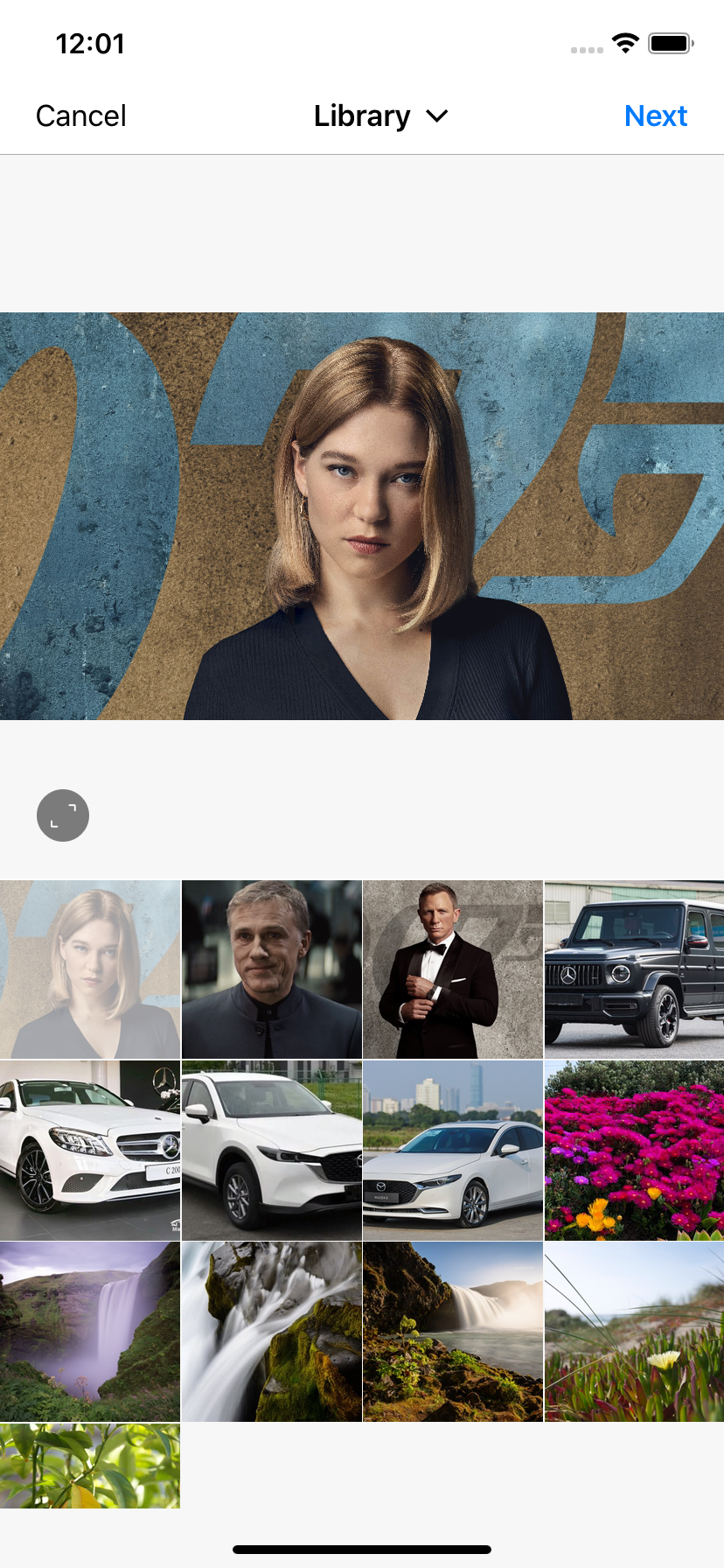The height and width of the screenshot is (1568, 724).
Task: Select the Christoph Waltz villain thumbnail
Action: [x=271, y=968]
